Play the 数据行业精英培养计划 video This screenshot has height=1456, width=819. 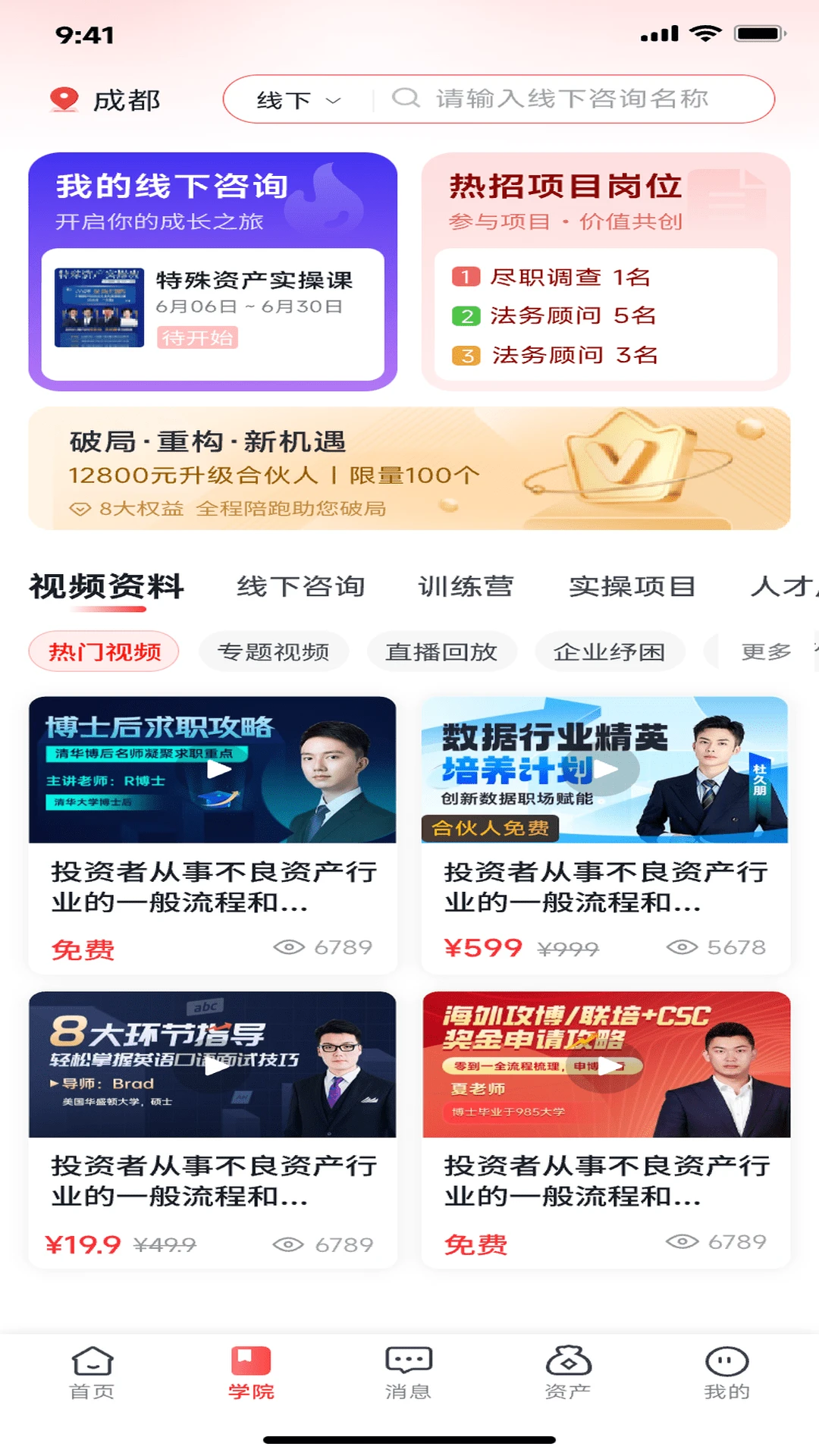point(611,768)
